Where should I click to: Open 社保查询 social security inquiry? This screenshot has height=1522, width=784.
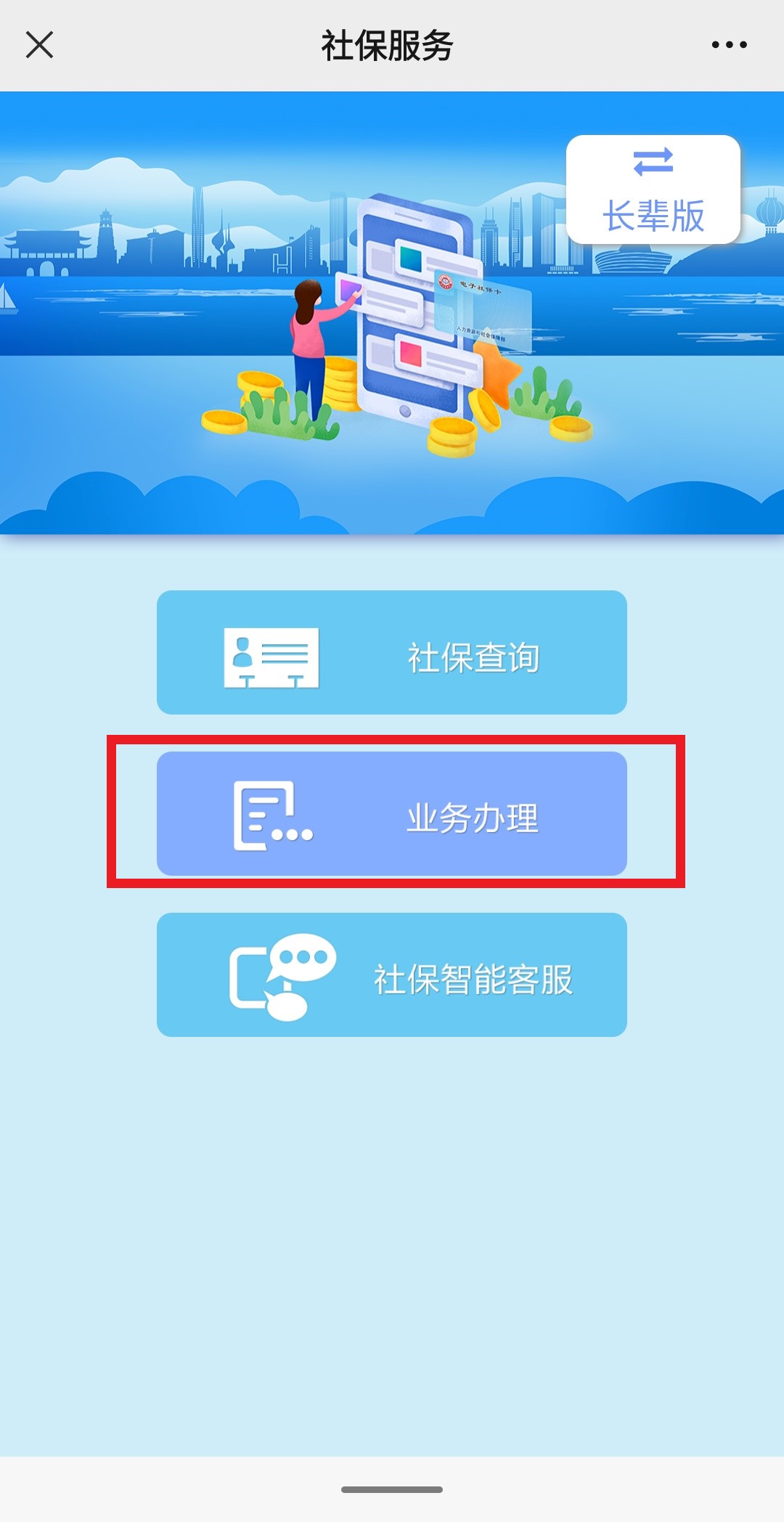392,653
